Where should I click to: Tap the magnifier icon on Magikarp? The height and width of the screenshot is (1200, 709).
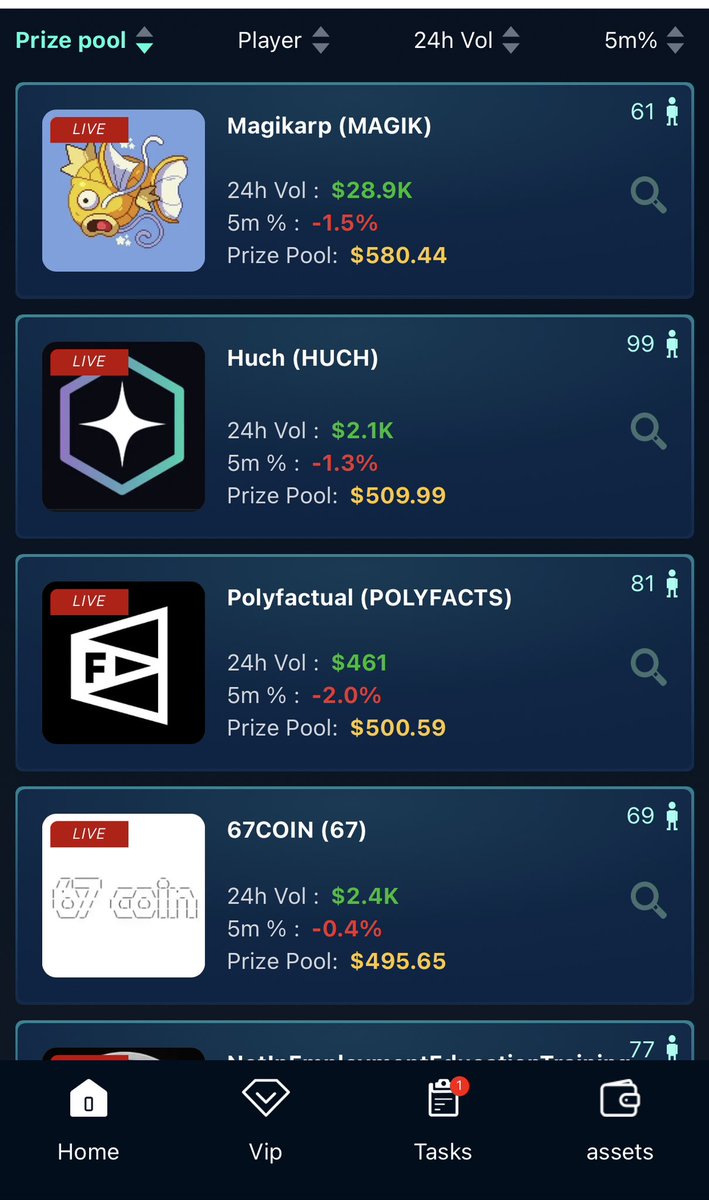point(649,195)
